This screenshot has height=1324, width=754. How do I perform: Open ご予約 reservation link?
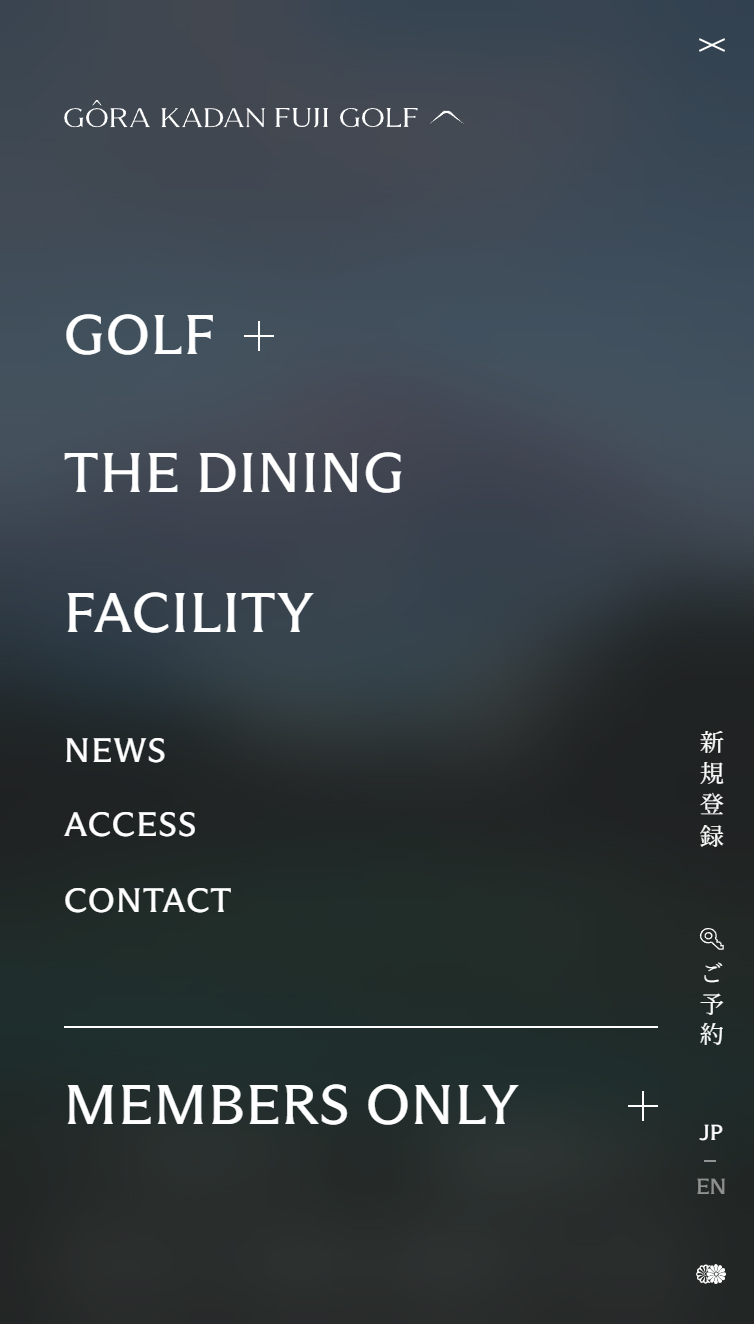[711, 988]
